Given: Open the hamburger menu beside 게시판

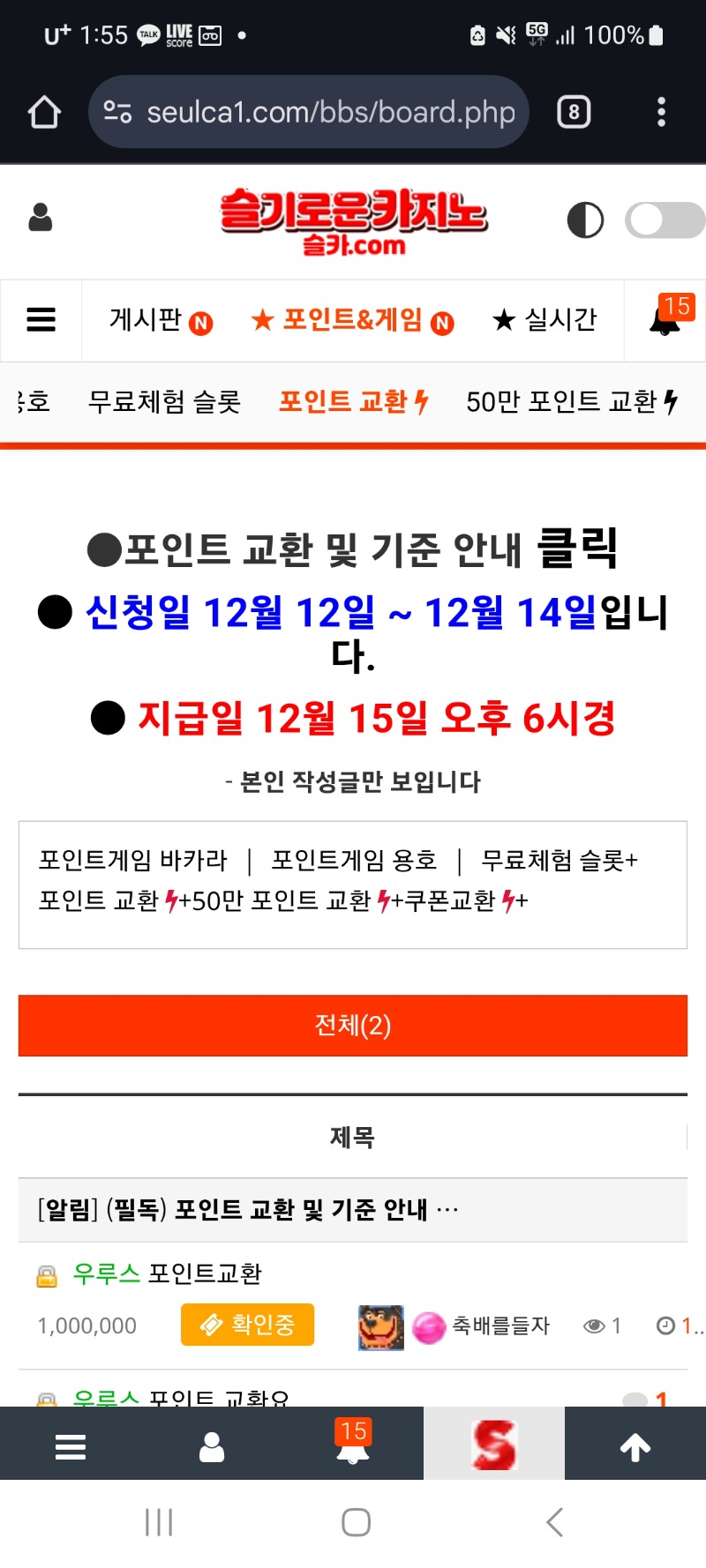Looking at the screenshot, I should point(41,320).
